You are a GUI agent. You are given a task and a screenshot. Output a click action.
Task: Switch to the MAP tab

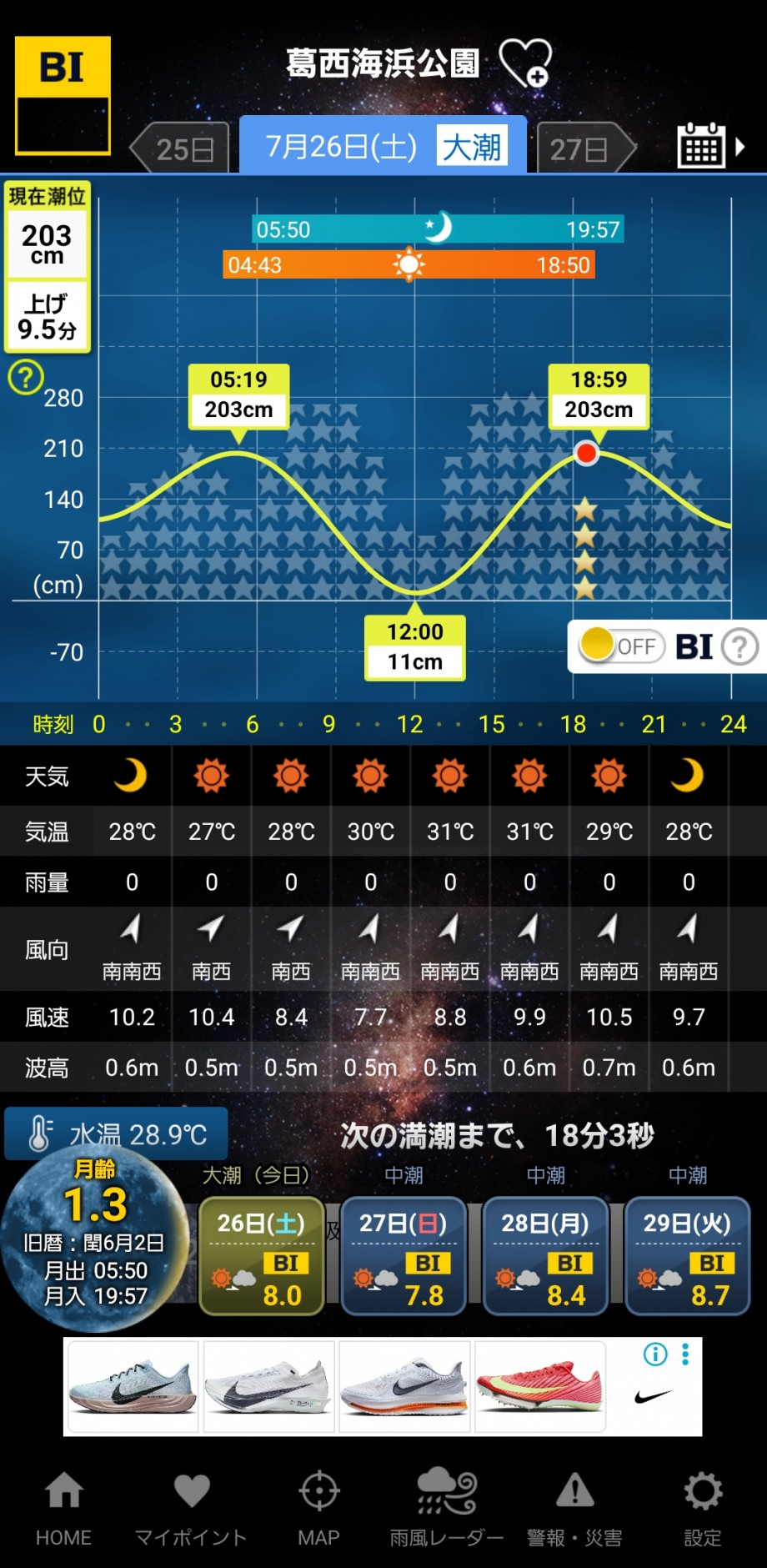318,1510
